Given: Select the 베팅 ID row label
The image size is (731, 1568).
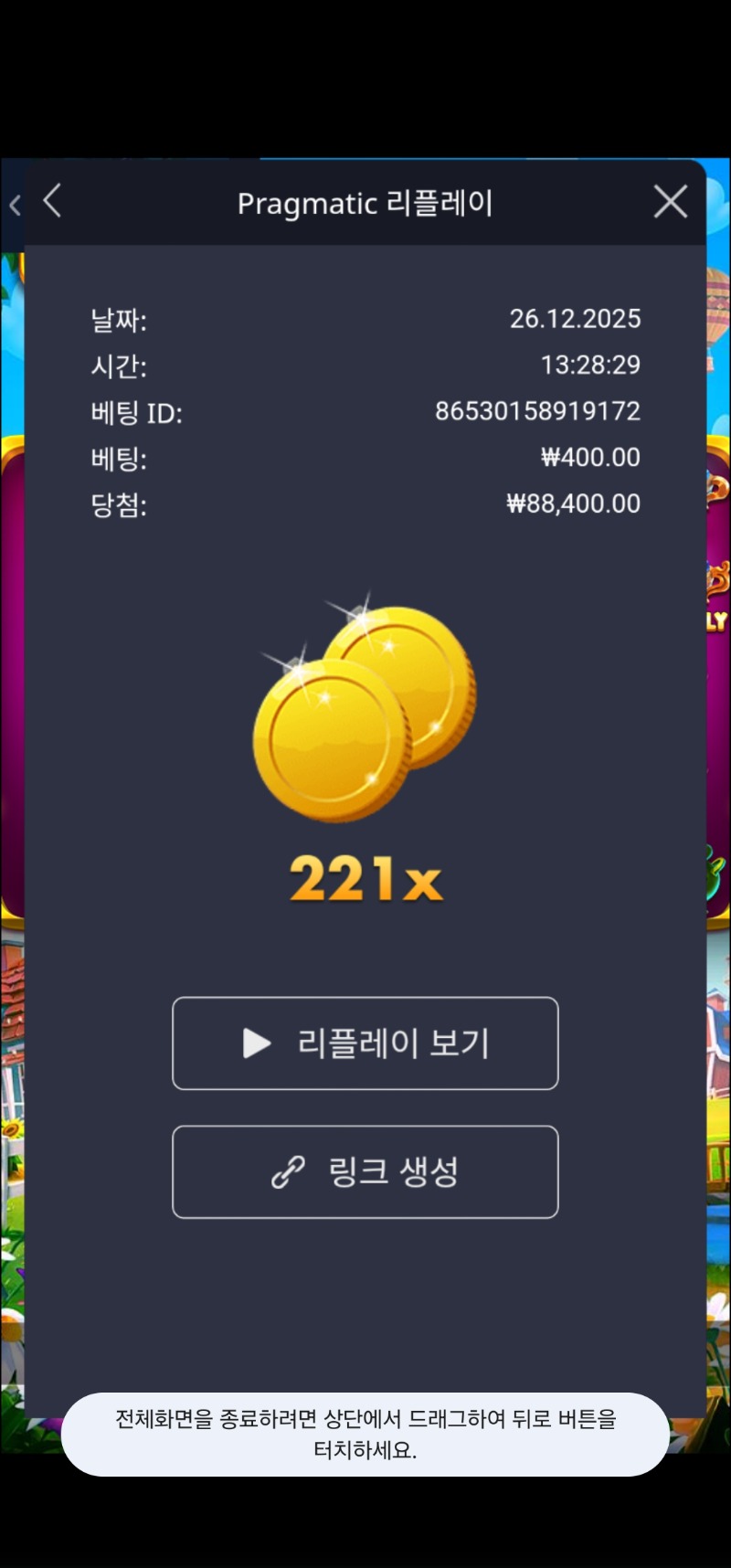Looking at the screenshot, I should tap(136, 412).
